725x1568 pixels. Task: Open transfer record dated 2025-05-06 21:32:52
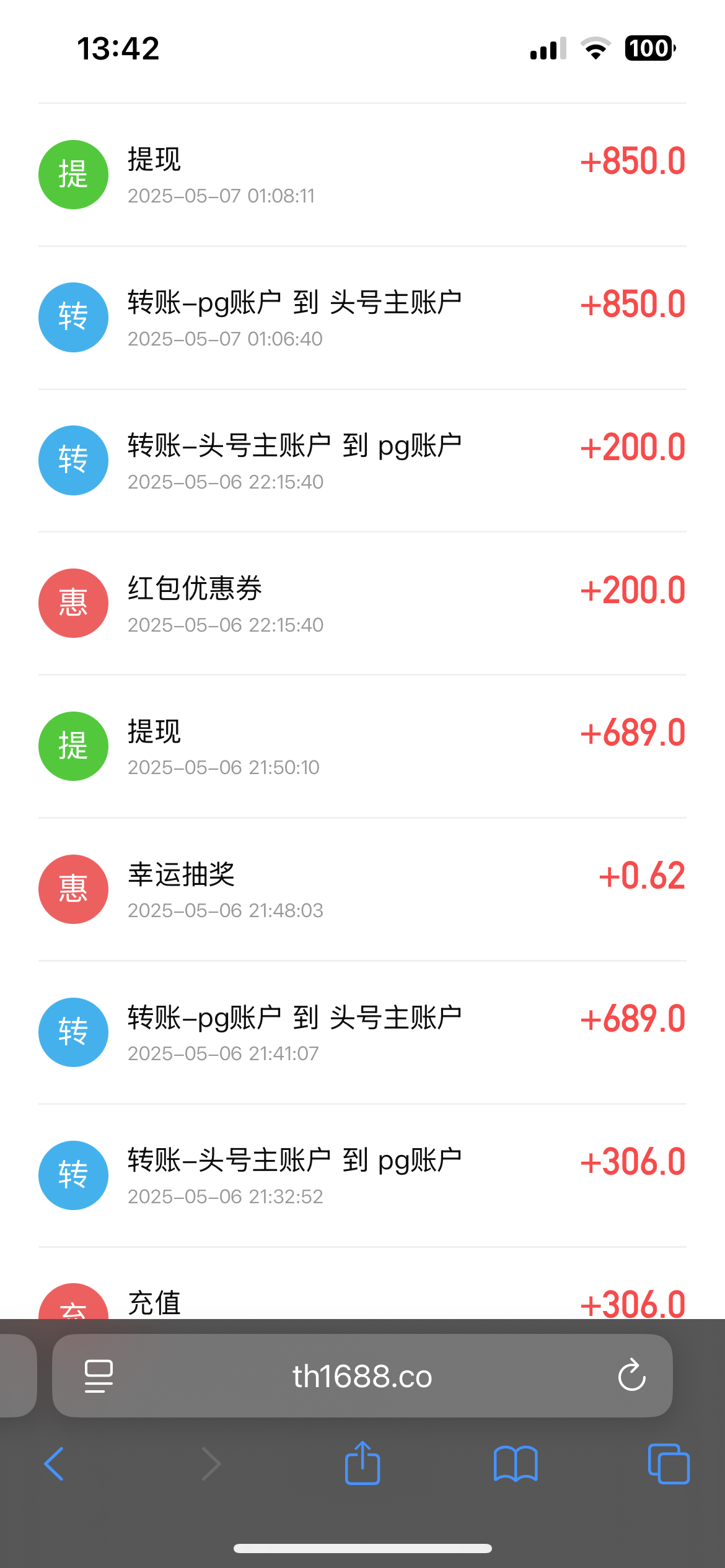(362, 1175)
